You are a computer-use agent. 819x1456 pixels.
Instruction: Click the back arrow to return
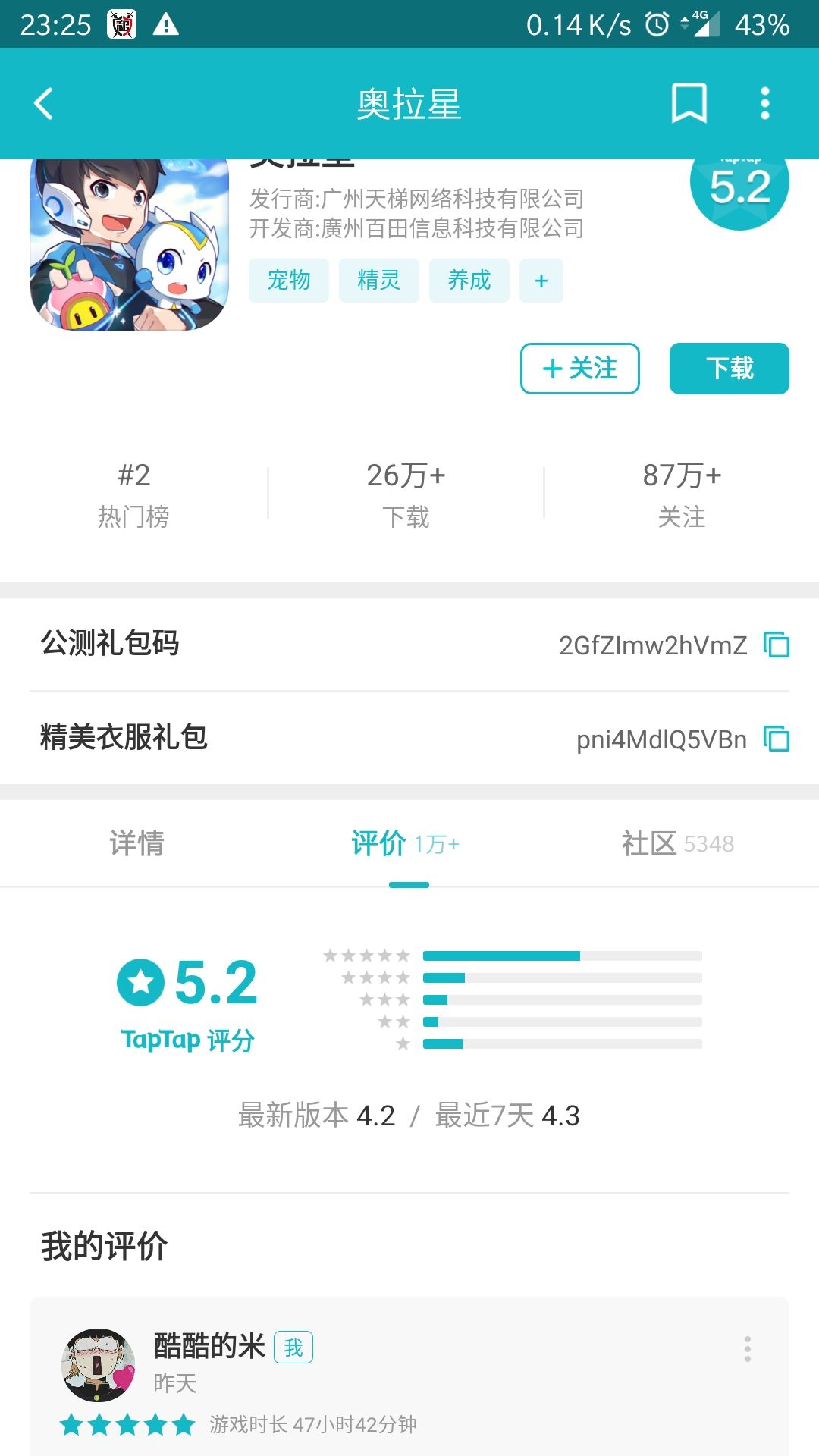coord(43,104)
